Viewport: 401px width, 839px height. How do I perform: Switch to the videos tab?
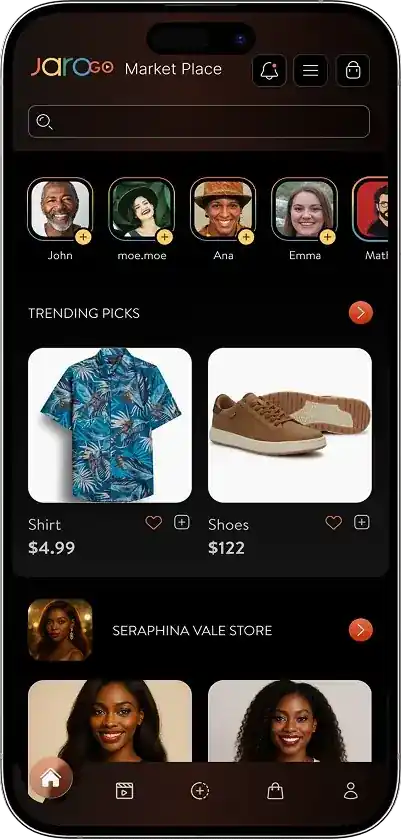[x=125, y=790]
